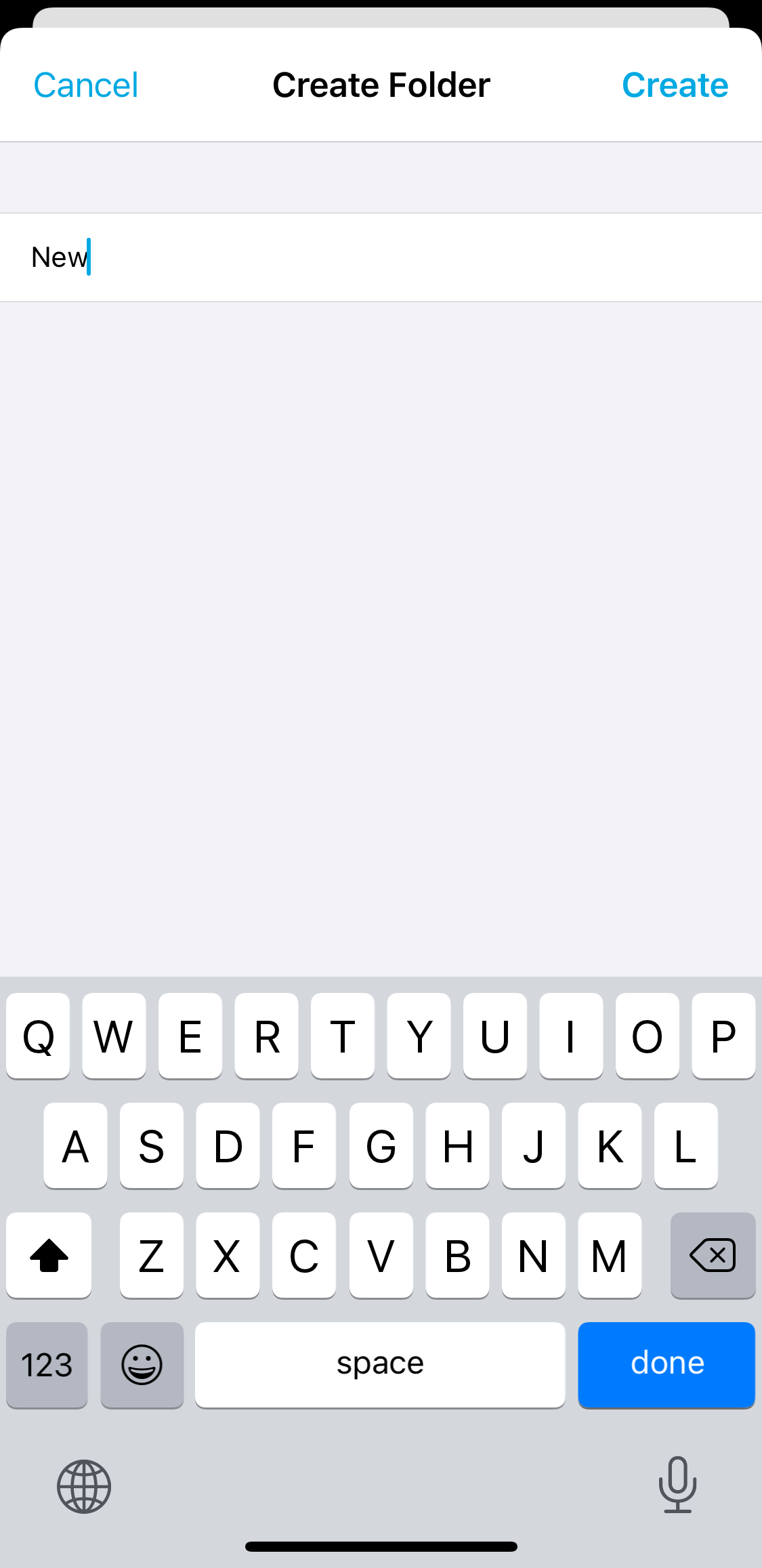Switch to the 123 numeric keyboard
Image resolution: width=762 pixels, height=1568 pixels.
47,1365
